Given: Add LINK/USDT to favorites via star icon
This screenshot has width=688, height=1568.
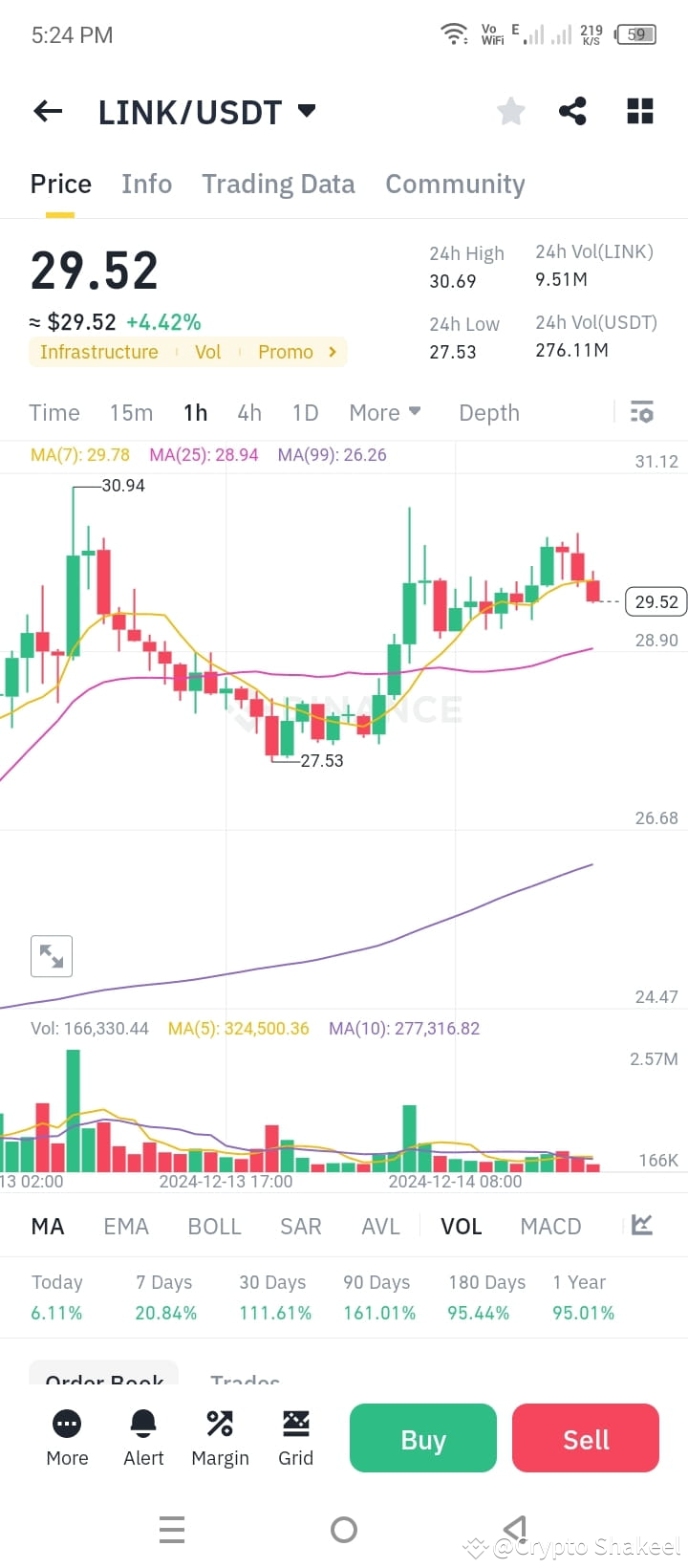Looking at the screenshot, I should pyautogui.click(x=510, y=111).
